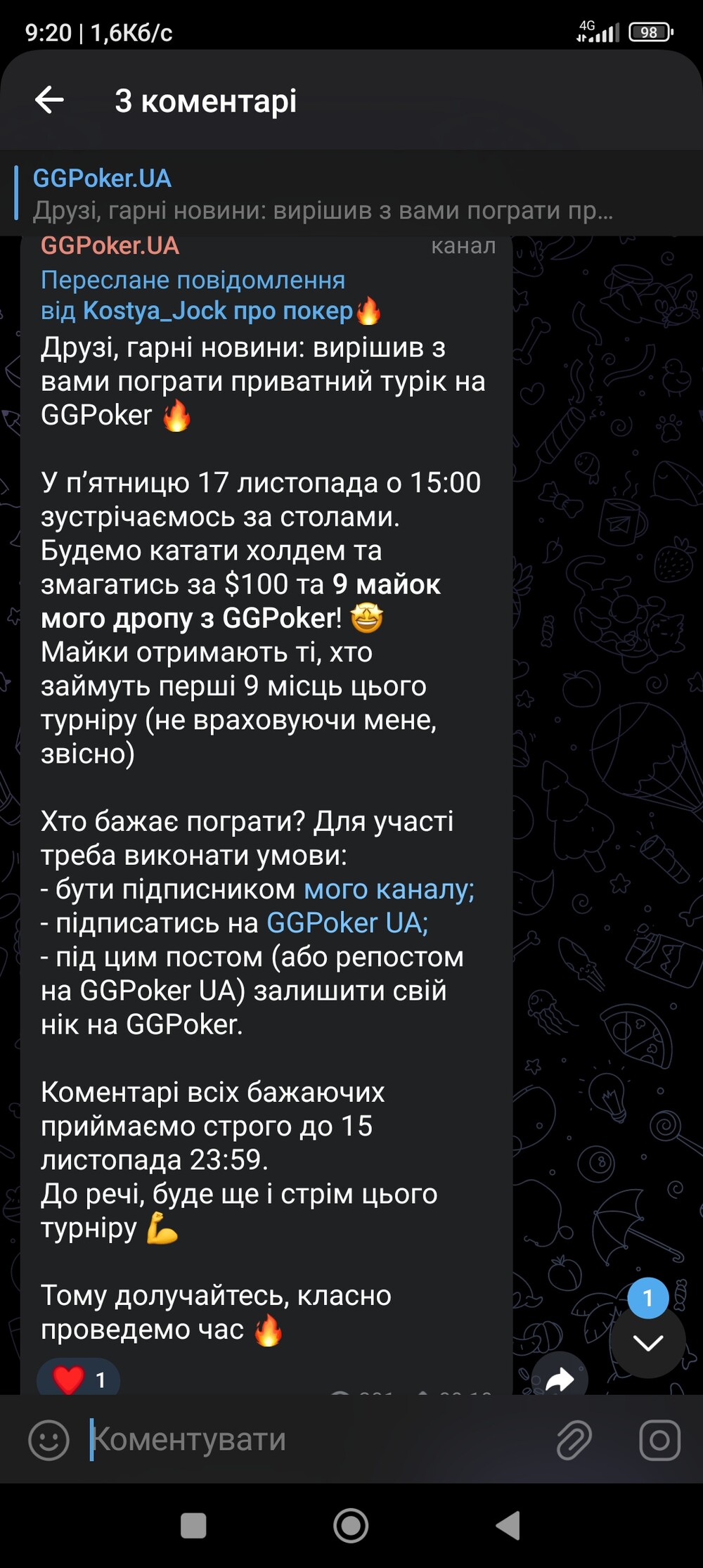
Task: Focus the Коментувати input field
Action: click(x=309, y=1439)
